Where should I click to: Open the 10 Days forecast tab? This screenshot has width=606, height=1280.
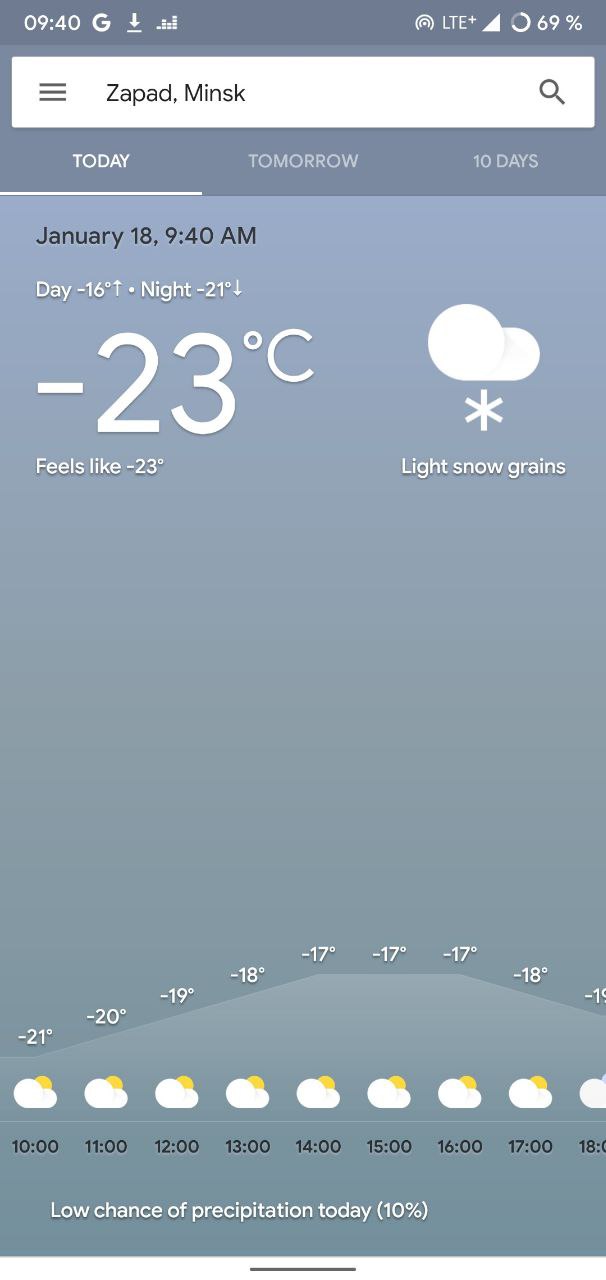coord(505,161)
